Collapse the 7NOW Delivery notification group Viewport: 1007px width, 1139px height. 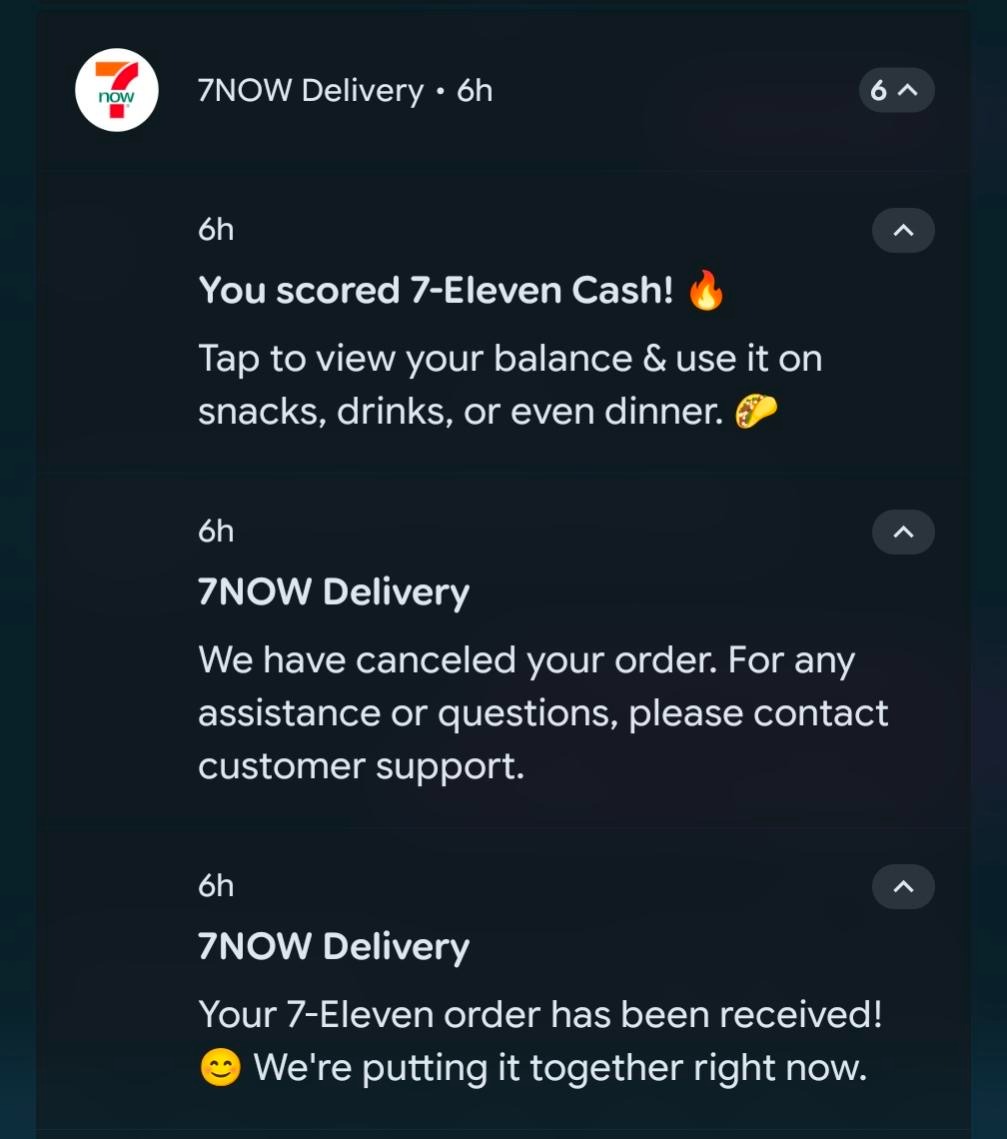coord(896,91)
